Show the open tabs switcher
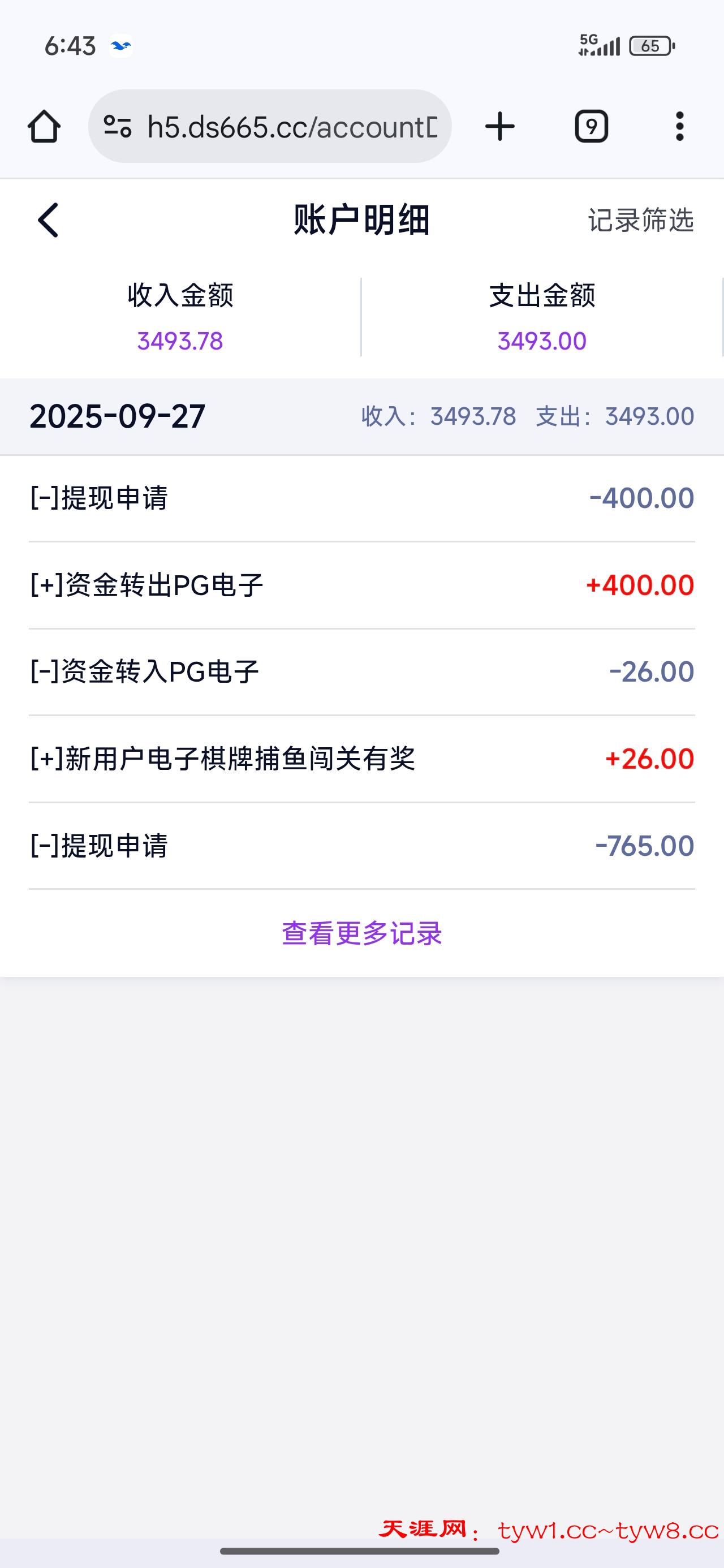 click(591, 127)
